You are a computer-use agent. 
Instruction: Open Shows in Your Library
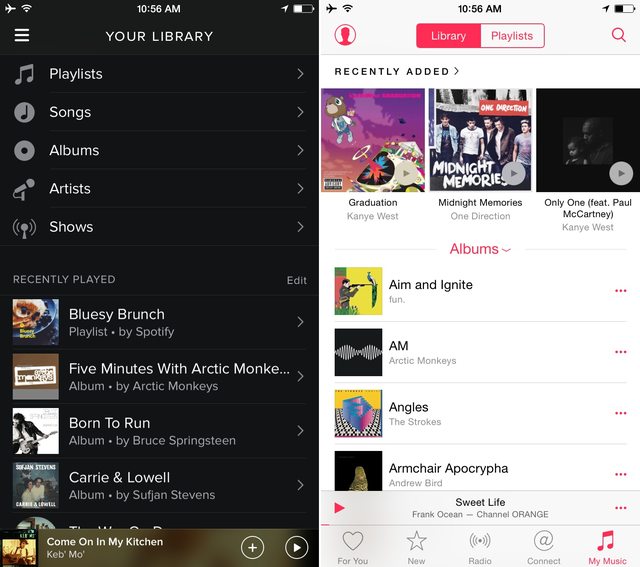[160, 227]
